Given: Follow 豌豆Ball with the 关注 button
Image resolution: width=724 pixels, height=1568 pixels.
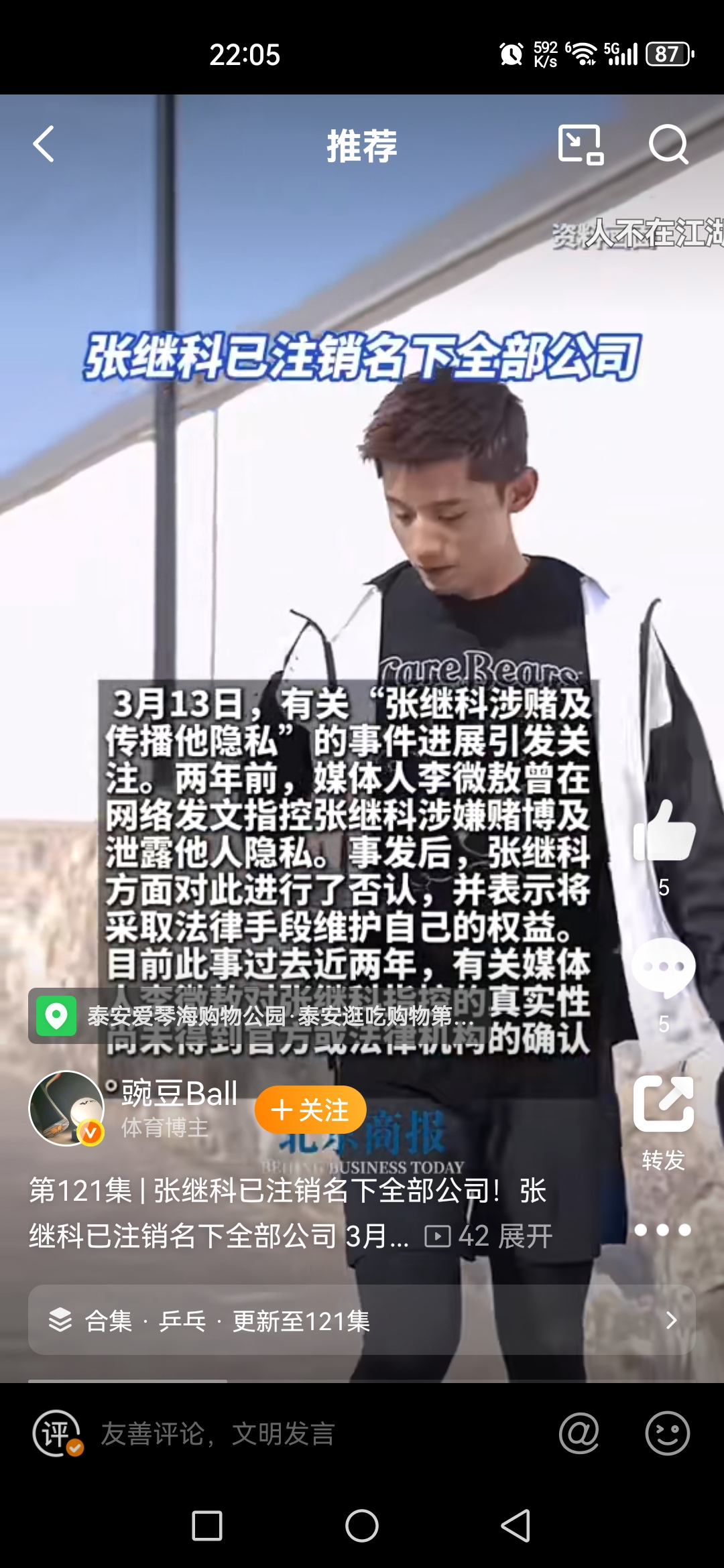Looking at the screenshot, I should tap(310, 1110).
